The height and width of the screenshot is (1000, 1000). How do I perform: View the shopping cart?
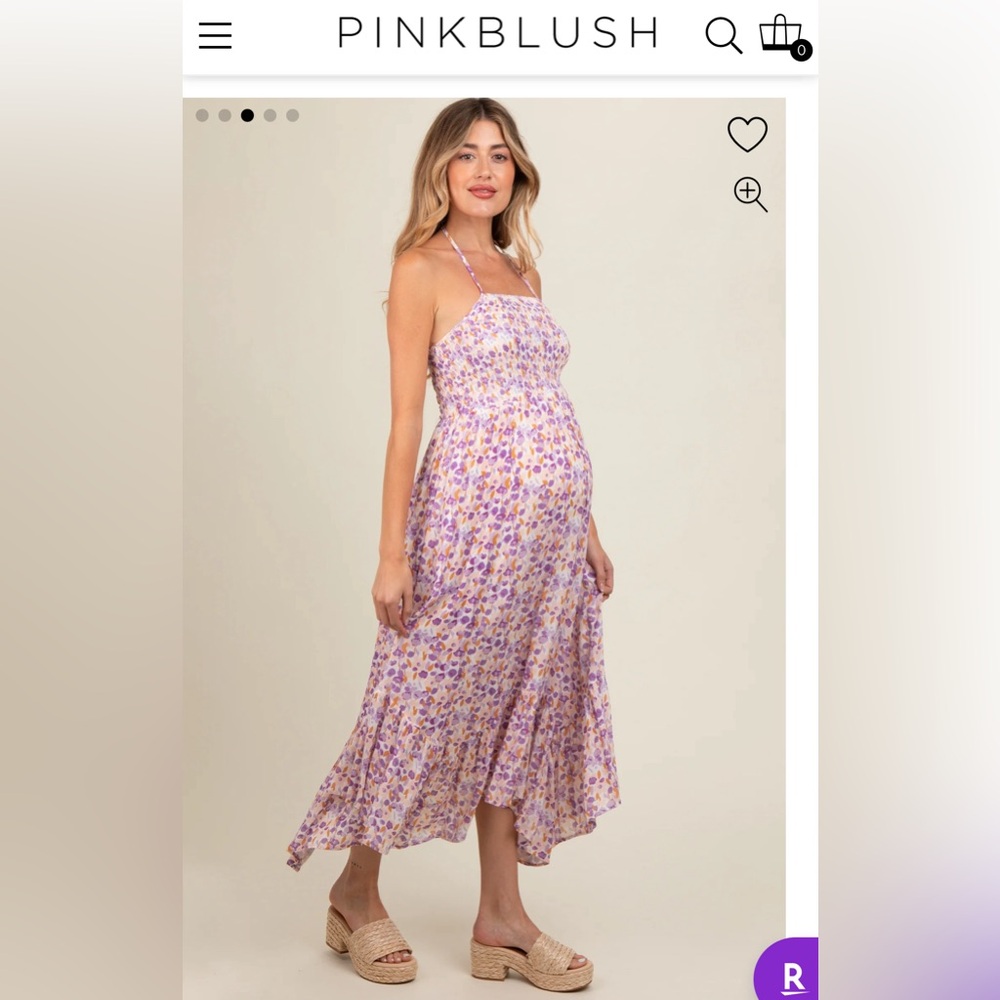(x=783, y=35)
